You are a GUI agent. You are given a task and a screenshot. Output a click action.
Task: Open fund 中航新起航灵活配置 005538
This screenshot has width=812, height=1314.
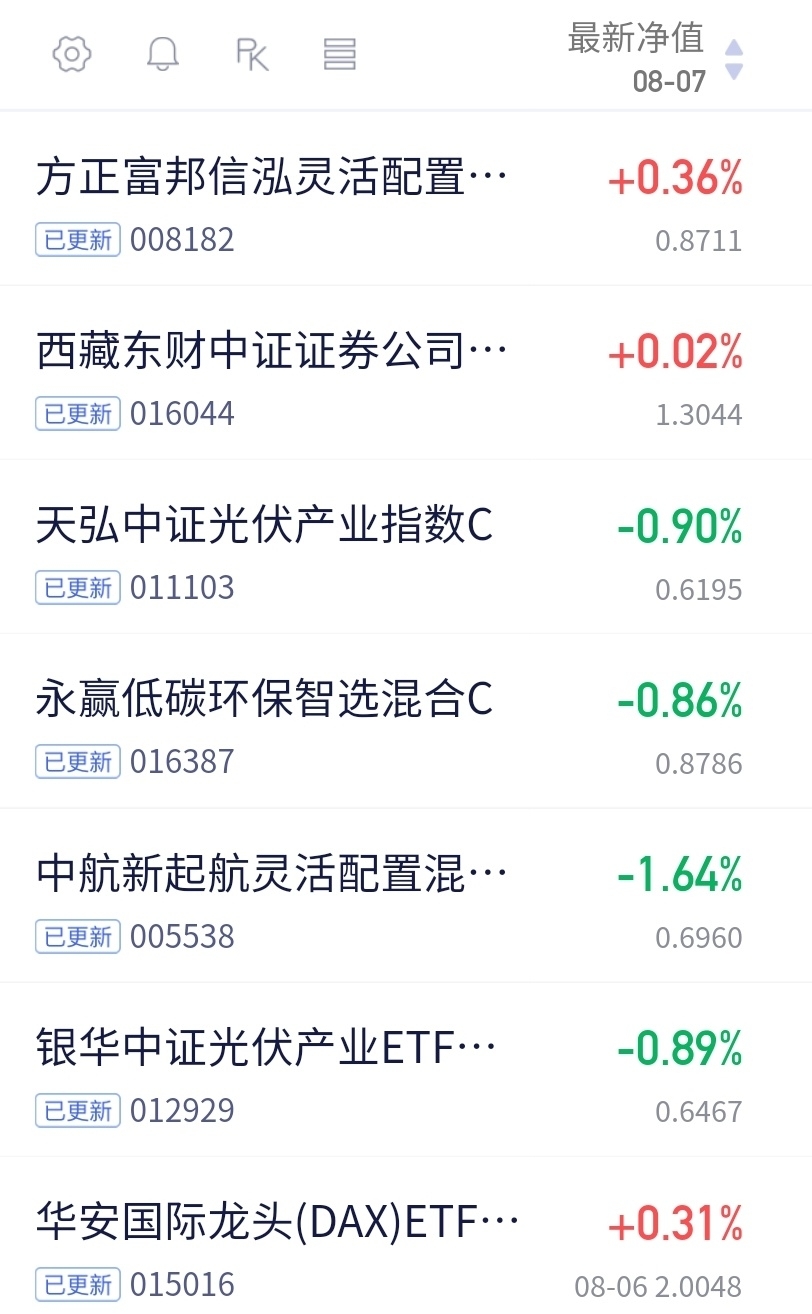click(406, 896)
